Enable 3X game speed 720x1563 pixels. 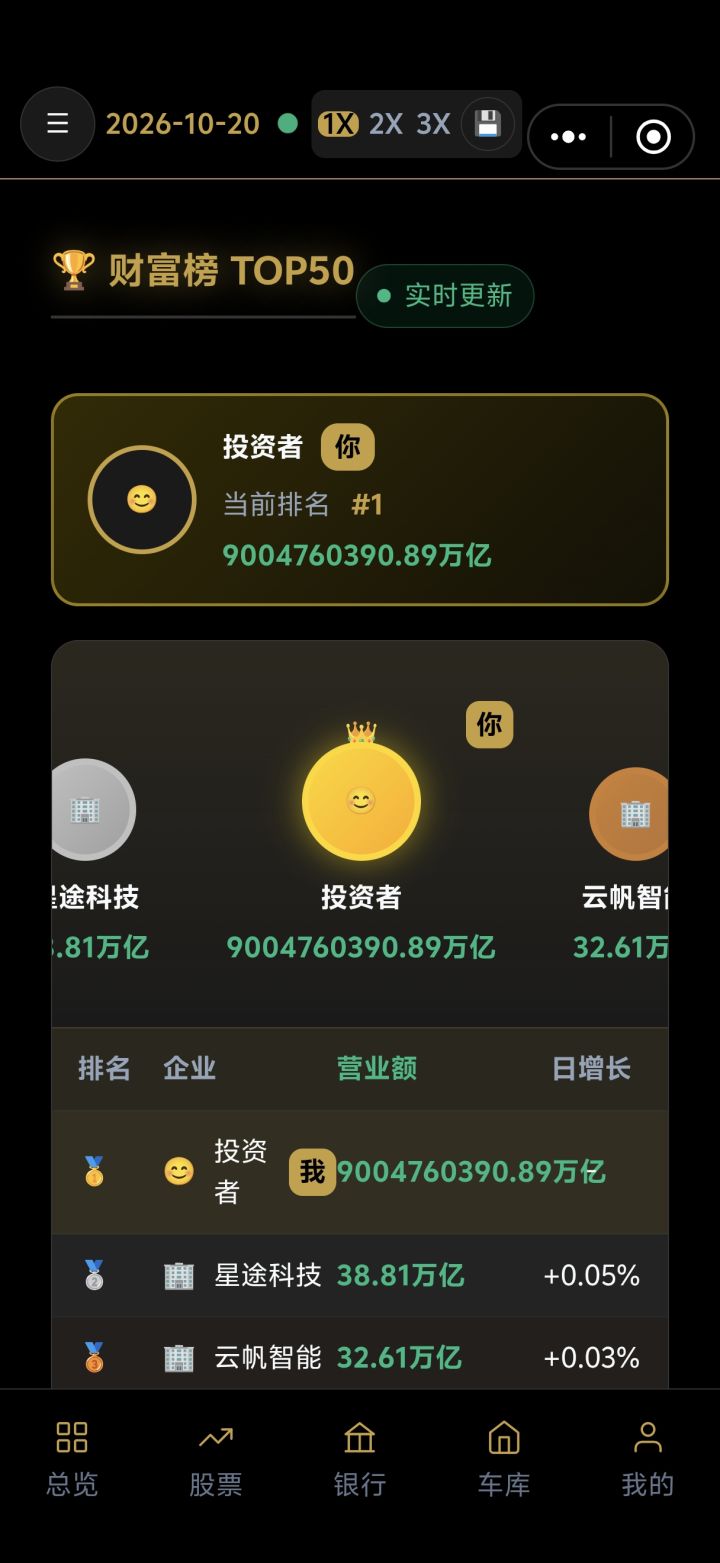coord(433,124)
